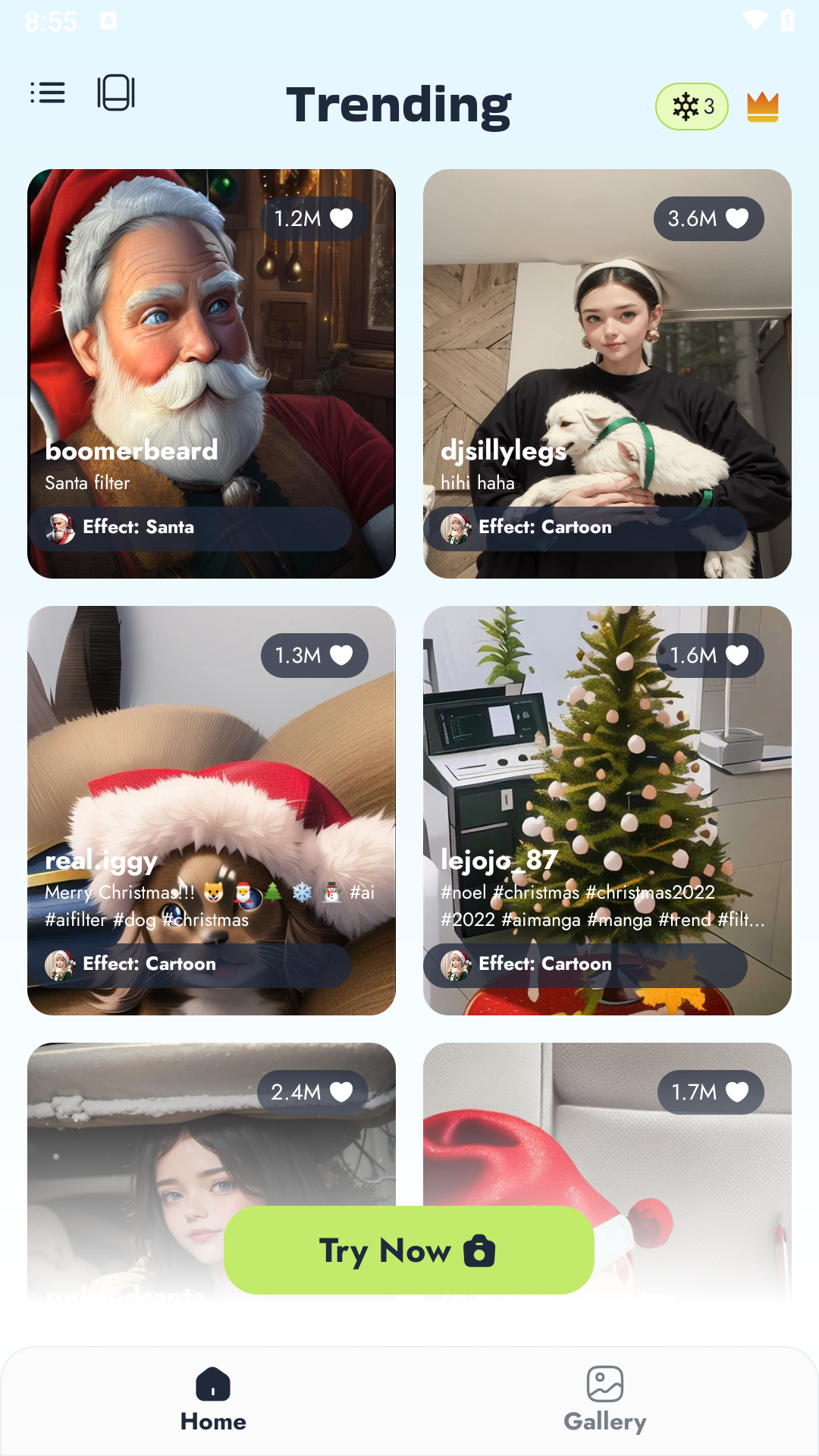The image size is (819, 1456).
Task: Tap the Try Now button
Action: [408, 1250]
